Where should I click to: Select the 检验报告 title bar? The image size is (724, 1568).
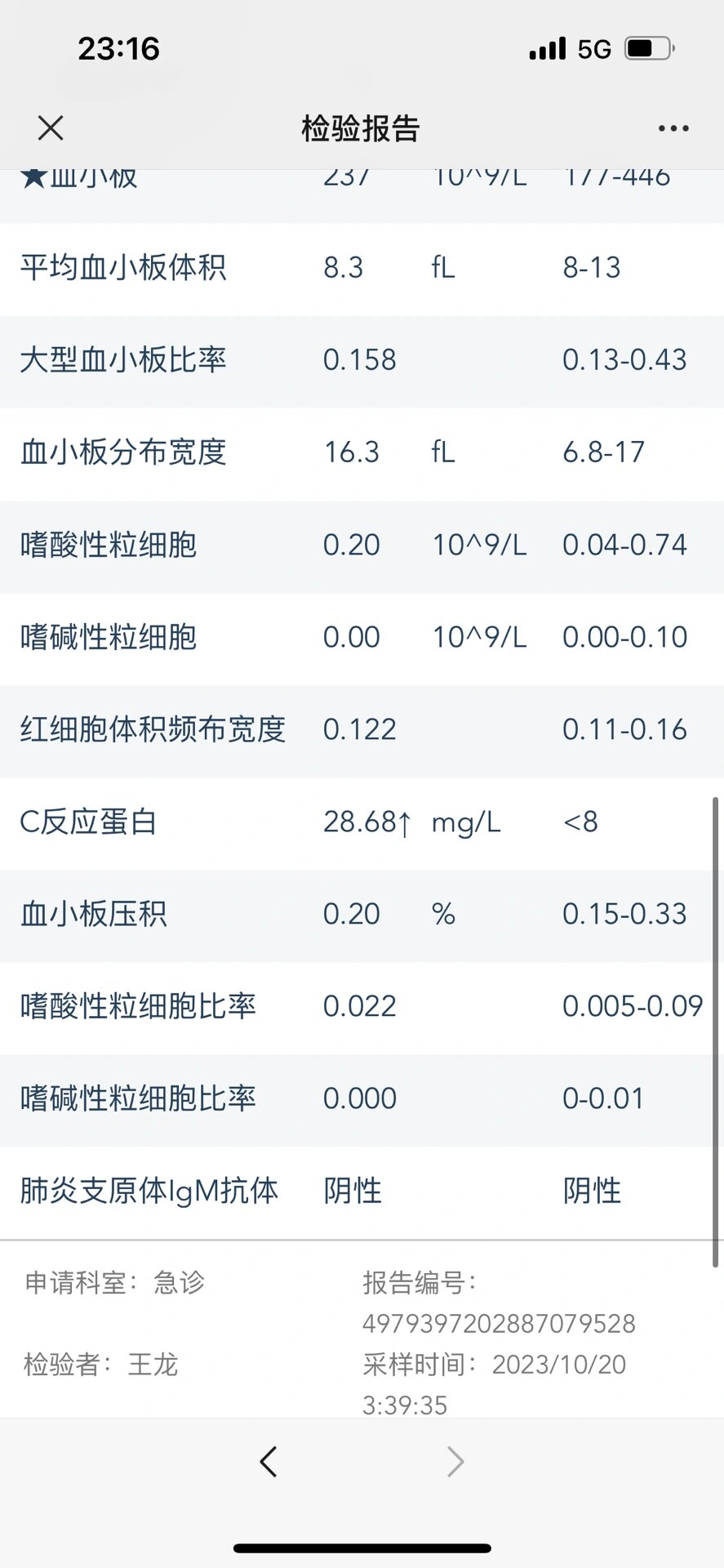pyautogui.click(x=362, y=128)
